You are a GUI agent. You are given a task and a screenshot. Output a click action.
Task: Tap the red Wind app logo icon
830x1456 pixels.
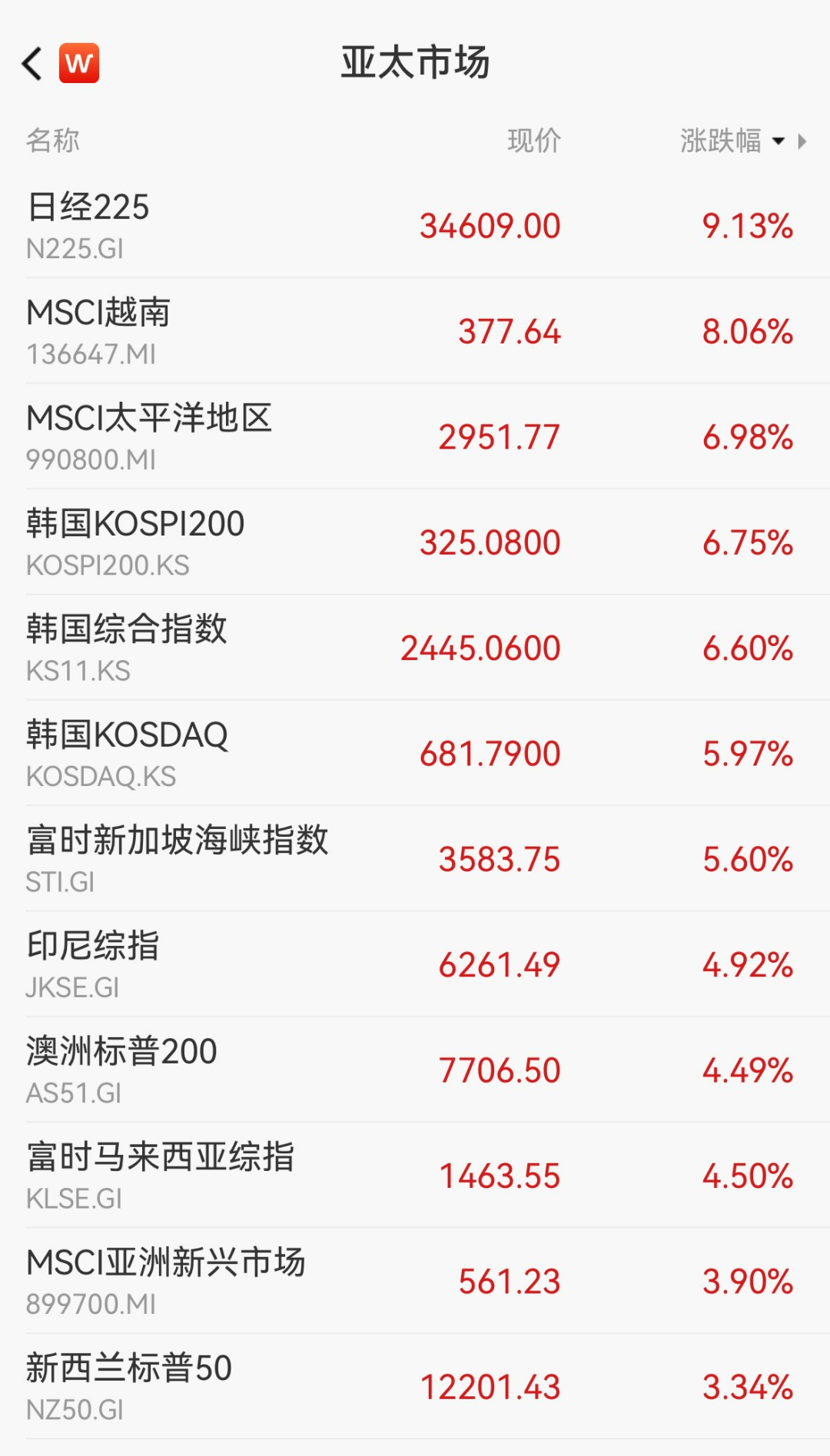tap(79, 64)
